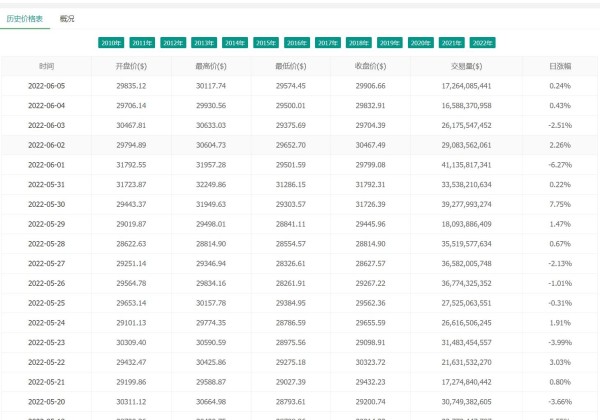This screenshot has height=420, width=600.
Task: Select the 历史价格表 tab
Action: pyautogui.click(x=24, y=18)
